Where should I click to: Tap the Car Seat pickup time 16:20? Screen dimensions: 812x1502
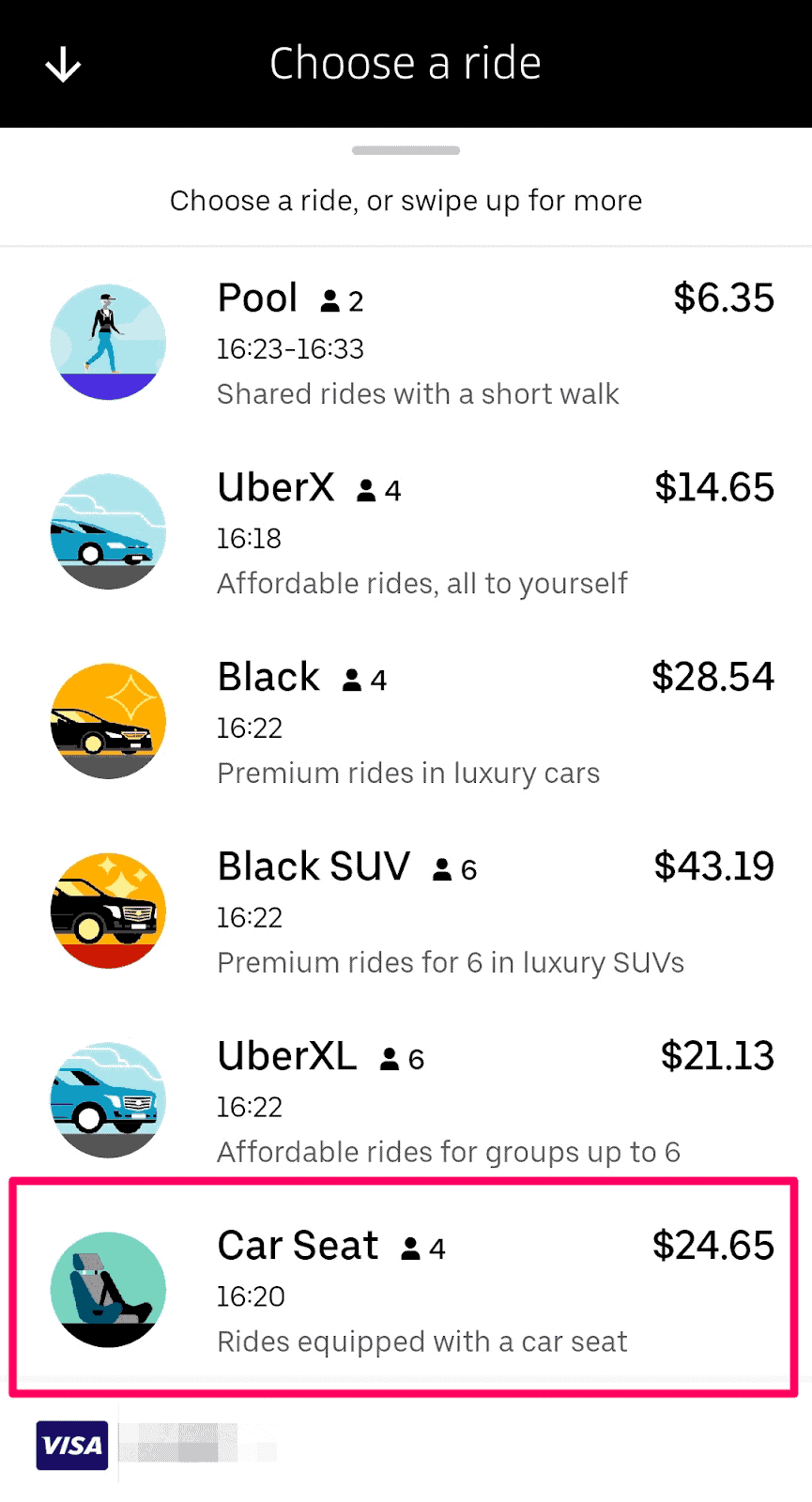point(251,1296)
